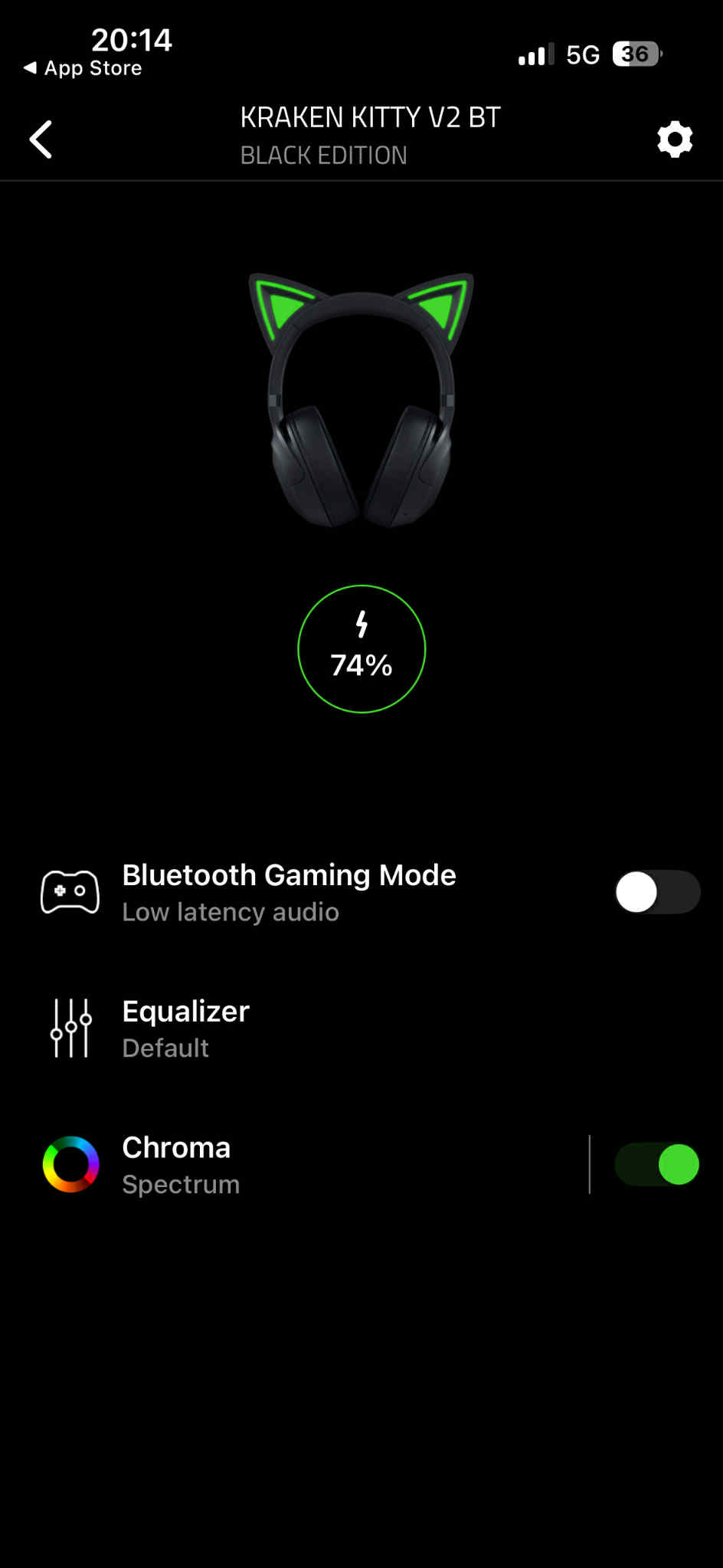Return to App Store
Viewport: 723px width, 1568px height.
coord(83,68)
